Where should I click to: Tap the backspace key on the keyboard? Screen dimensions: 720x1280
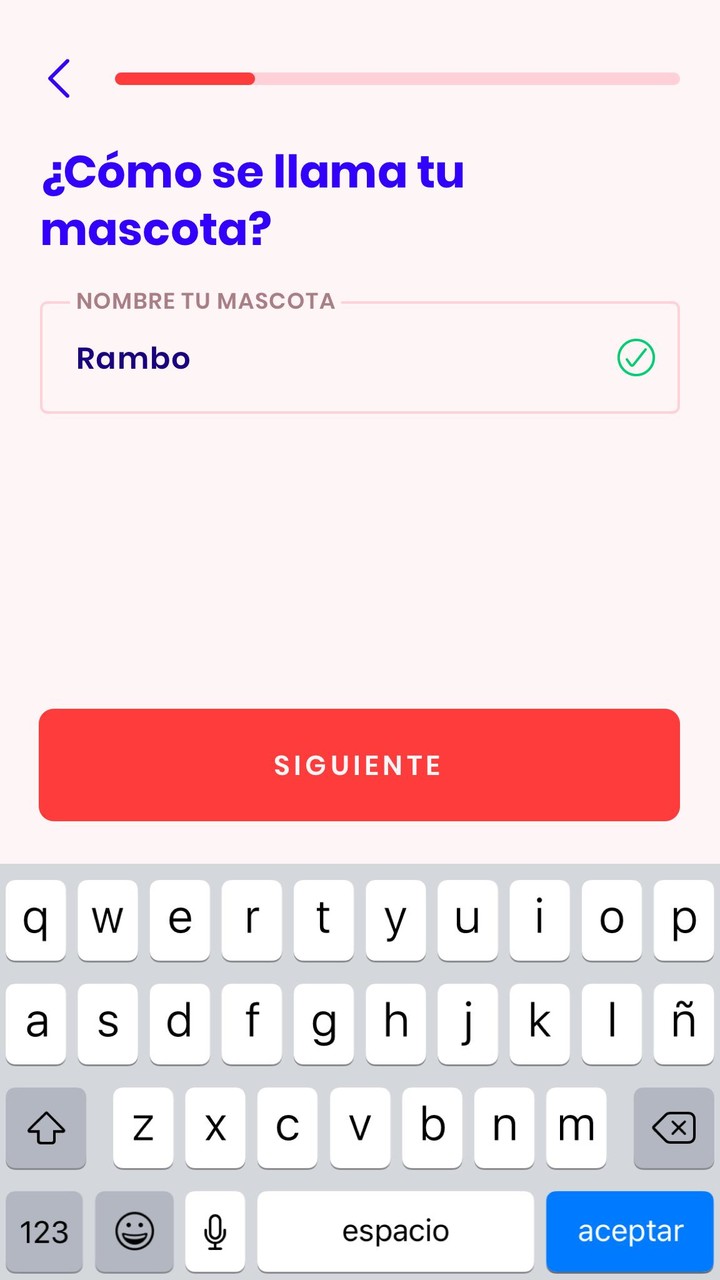click(673, 1129)
